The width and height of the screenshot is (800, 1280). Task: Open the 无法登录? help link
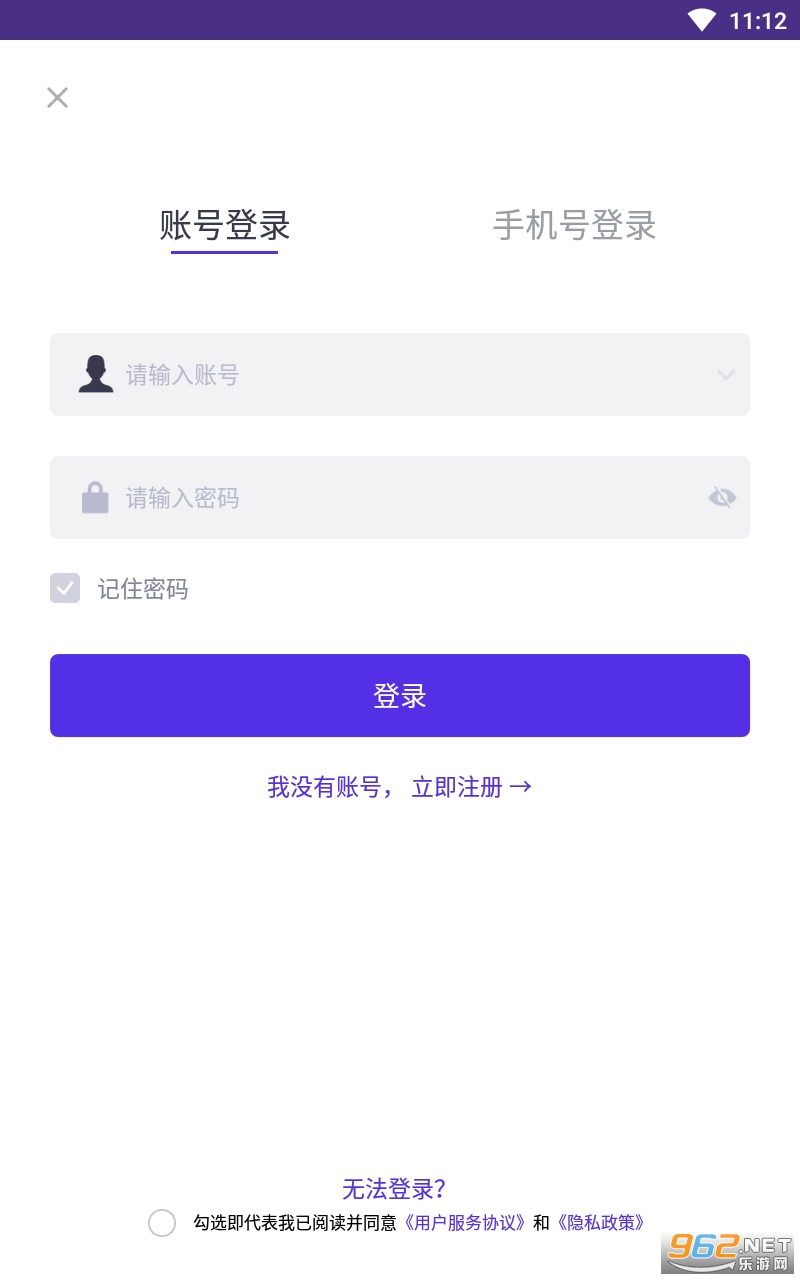tap(394, 1189)
